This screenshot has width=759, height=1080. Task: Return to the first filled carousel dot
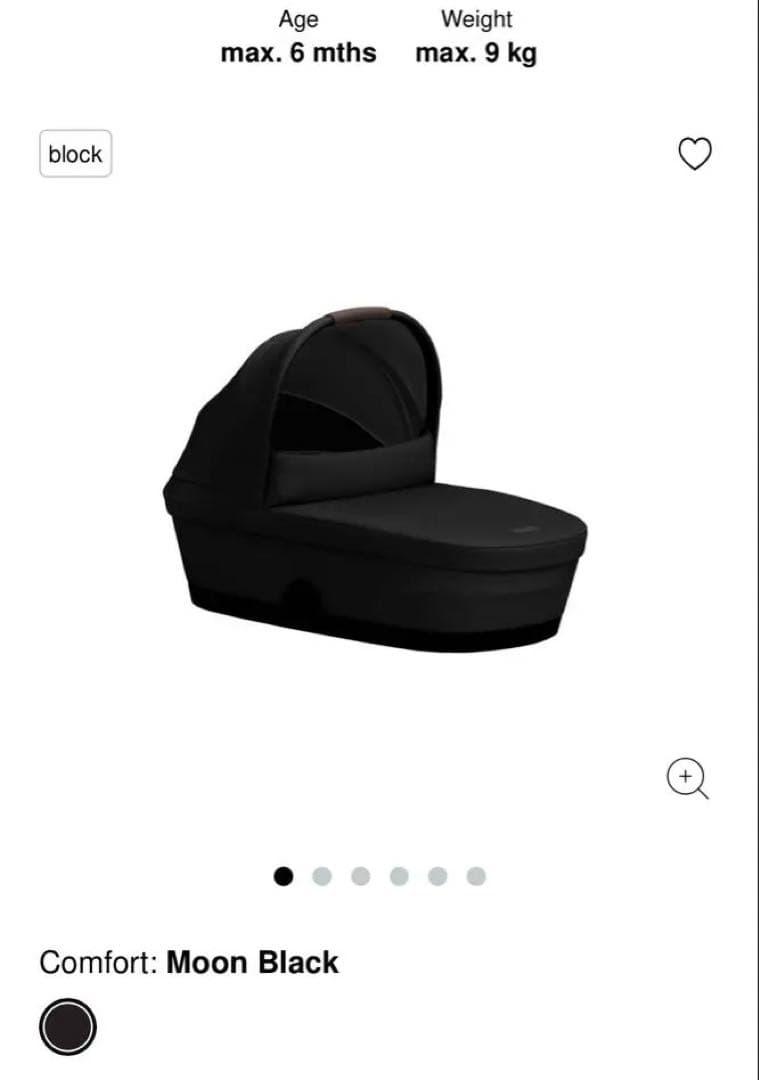coord(284,876)
